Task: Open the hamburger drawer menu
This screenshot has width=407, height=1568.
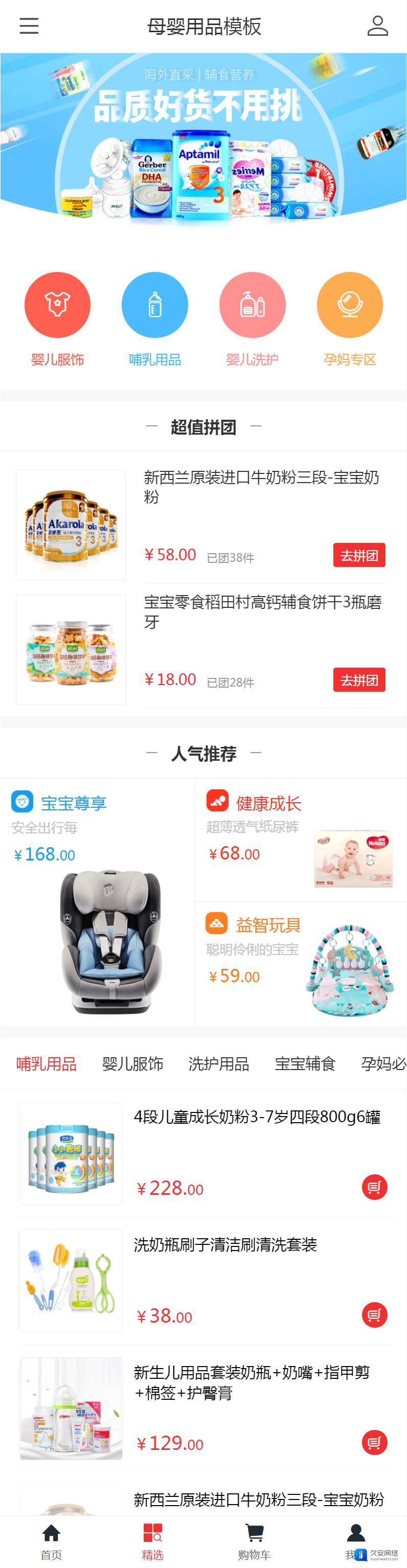Action: tap(29, 26)
